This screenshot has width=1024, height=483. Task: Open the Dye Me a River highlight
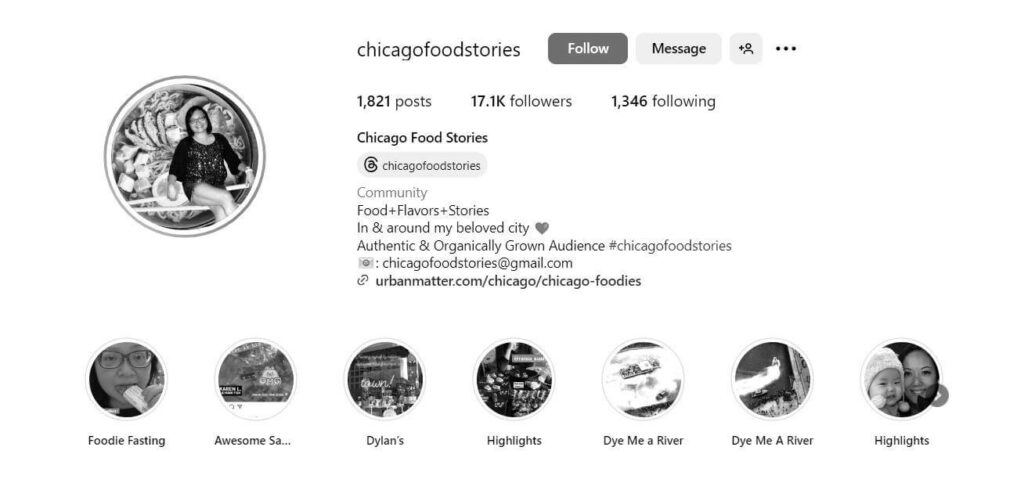(x=642, y=380)
